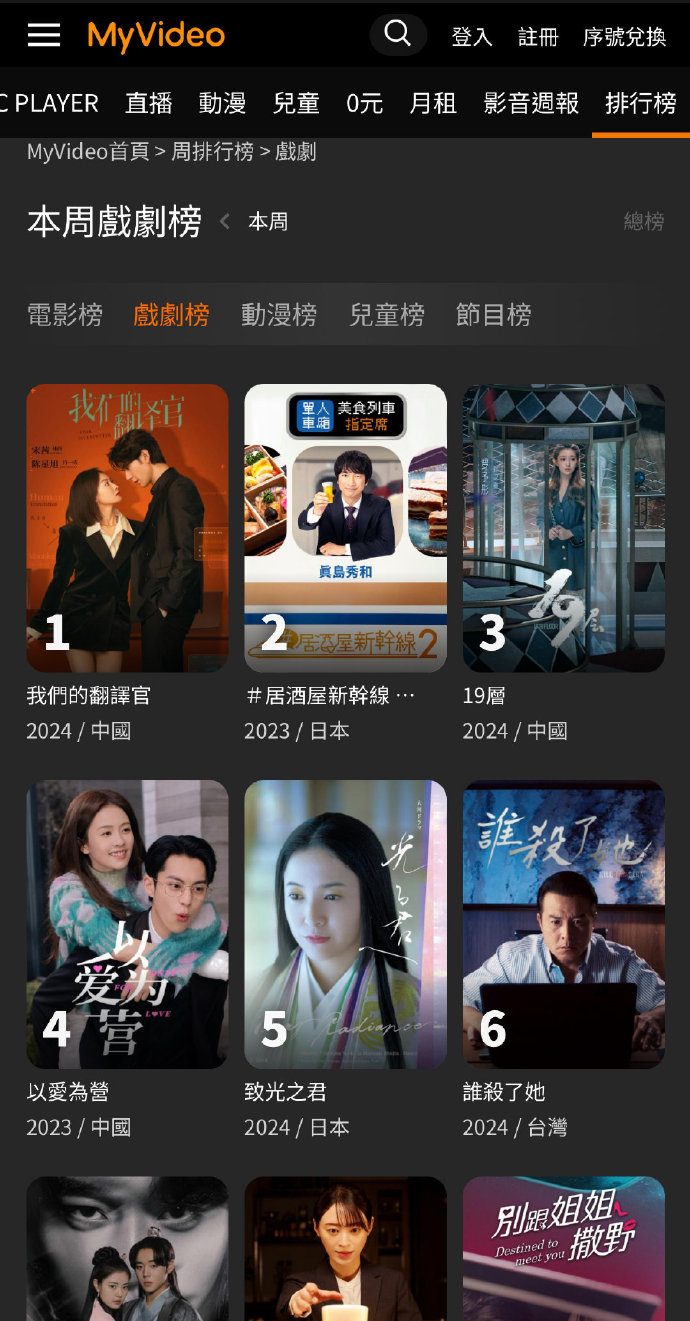Image resolution: width=690 pixels, height=1321 pixels.
Task: Open the hamburger menu
Action: click(x=44, y=36)
